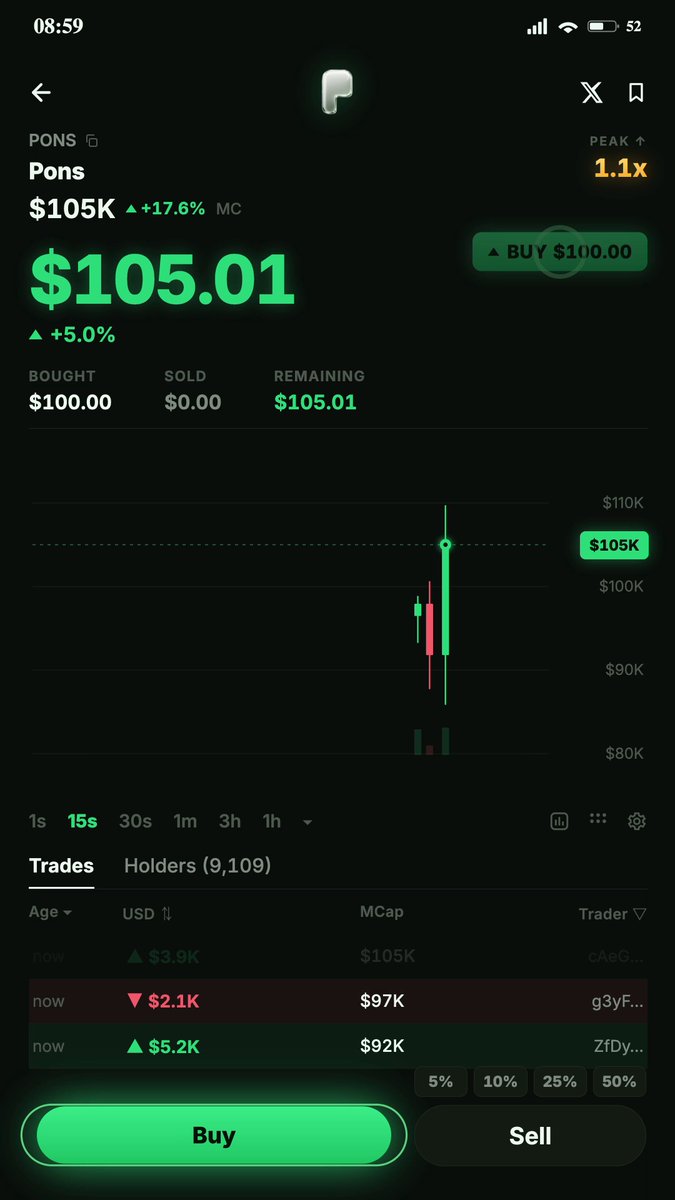Select the 1s chart interval
The height and width of the screenshot is (1200, 675).
tap(38, 821)
